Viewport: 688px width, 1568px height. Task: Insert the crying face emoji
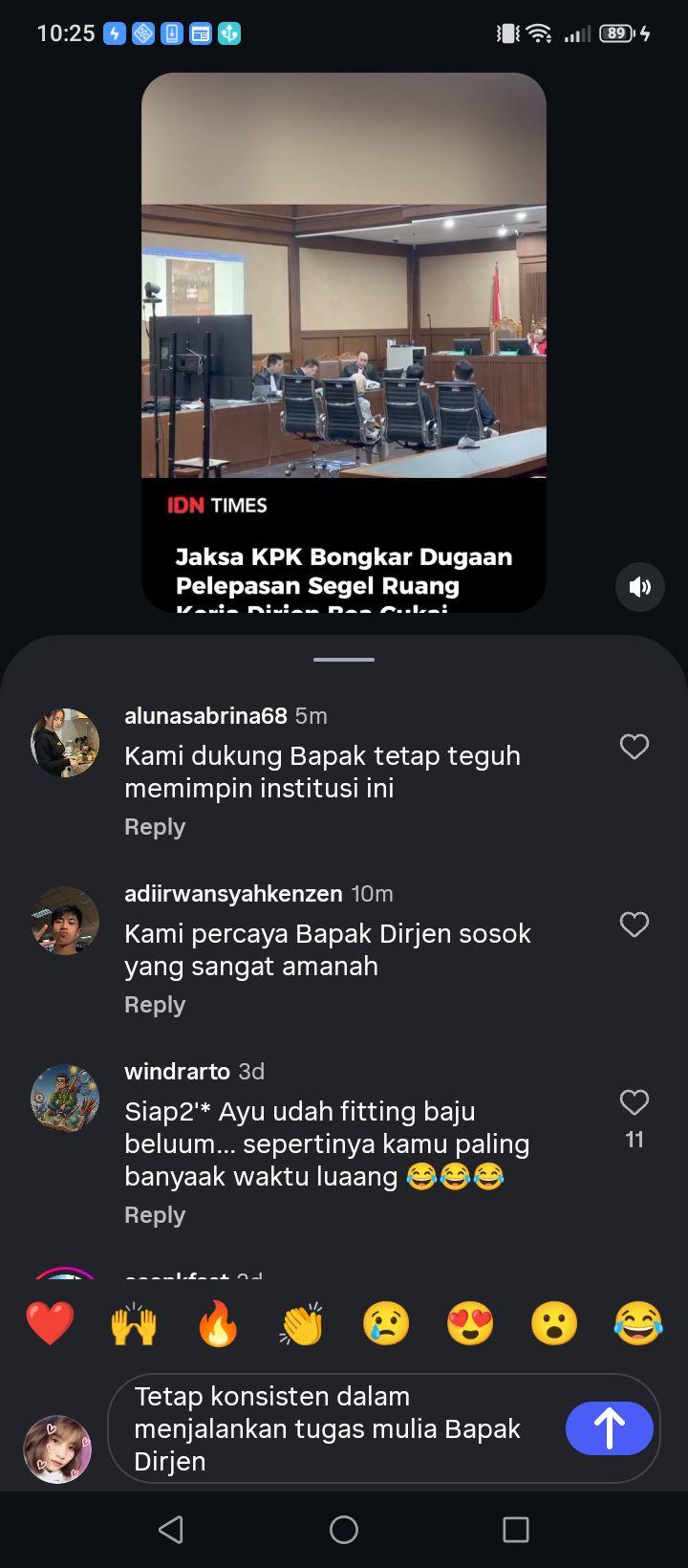click(x=386, y=1325)
